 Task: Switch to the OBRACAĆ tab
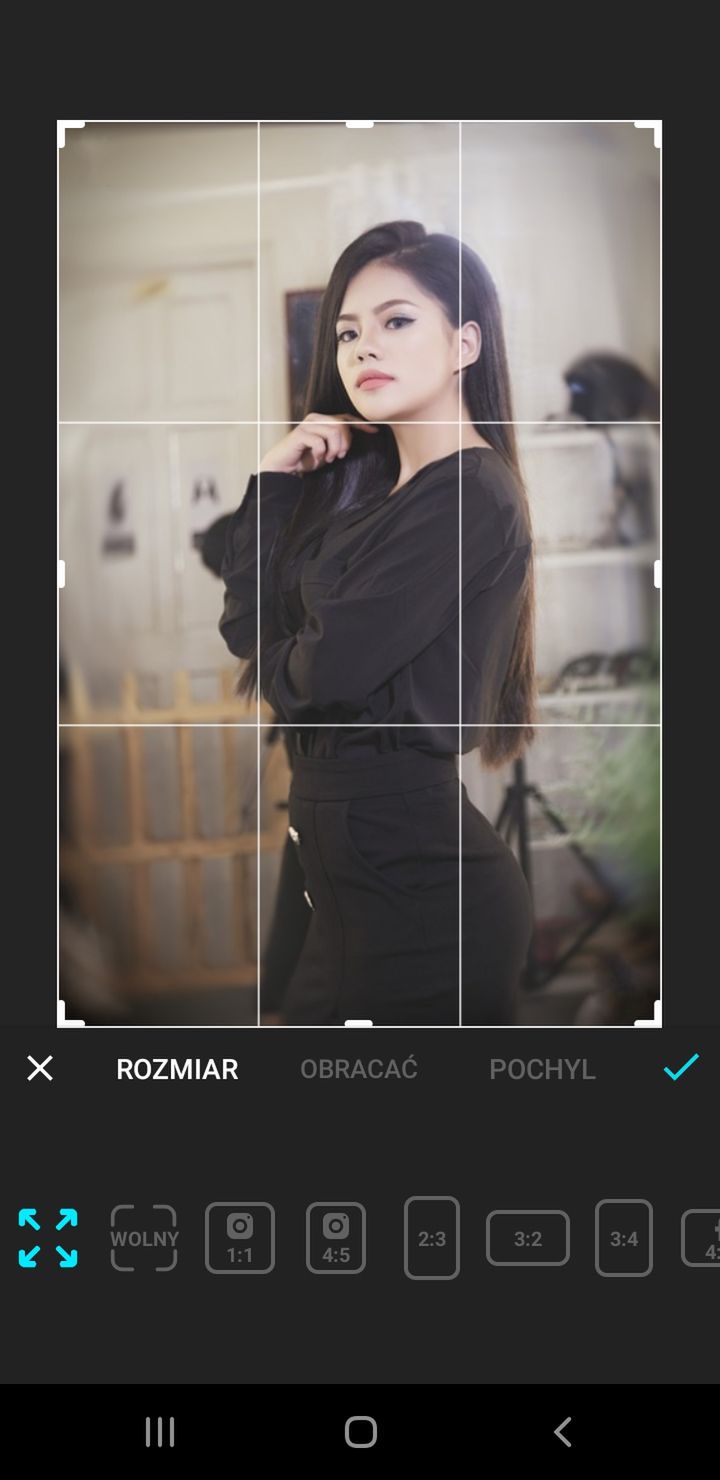click(x=359, y=1069)
